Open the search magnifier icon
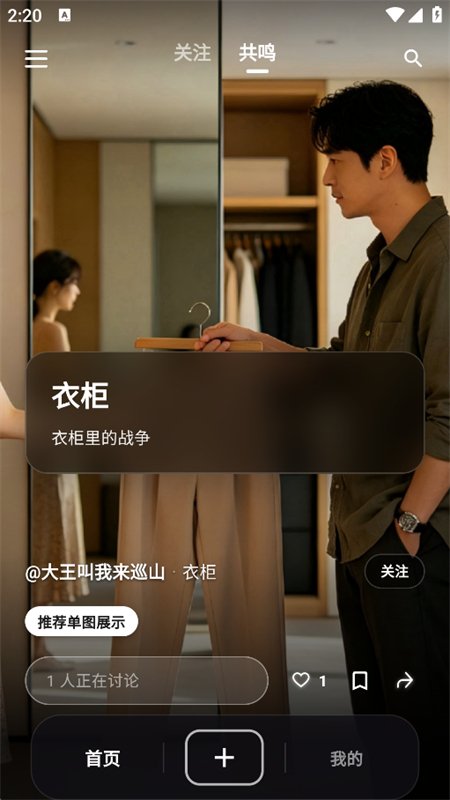The image size is (450, 800). click(x=413, y=58)
